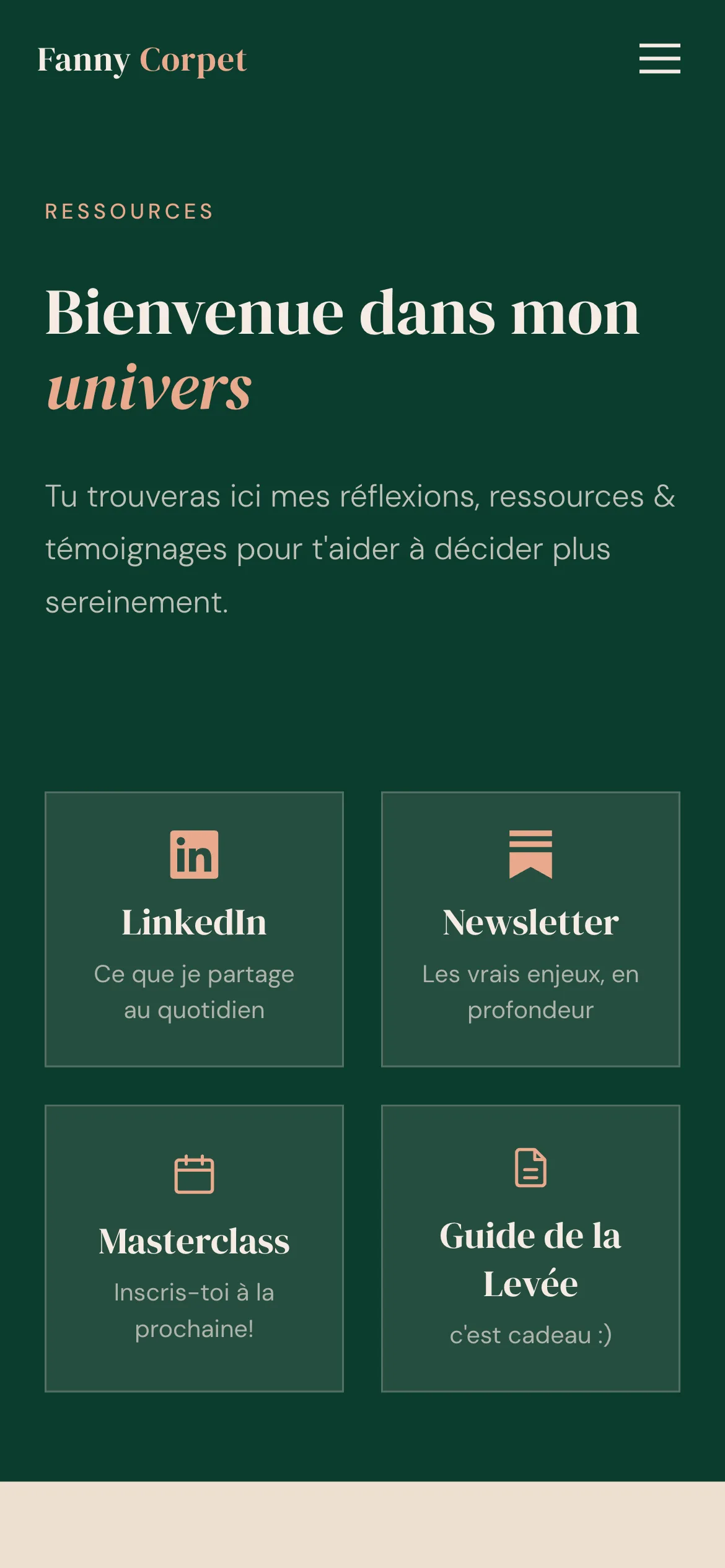The height and width of the screenshot is (1568, 725).
Task: Select the Masterclass card
Action: click(x=194, y=1248)
